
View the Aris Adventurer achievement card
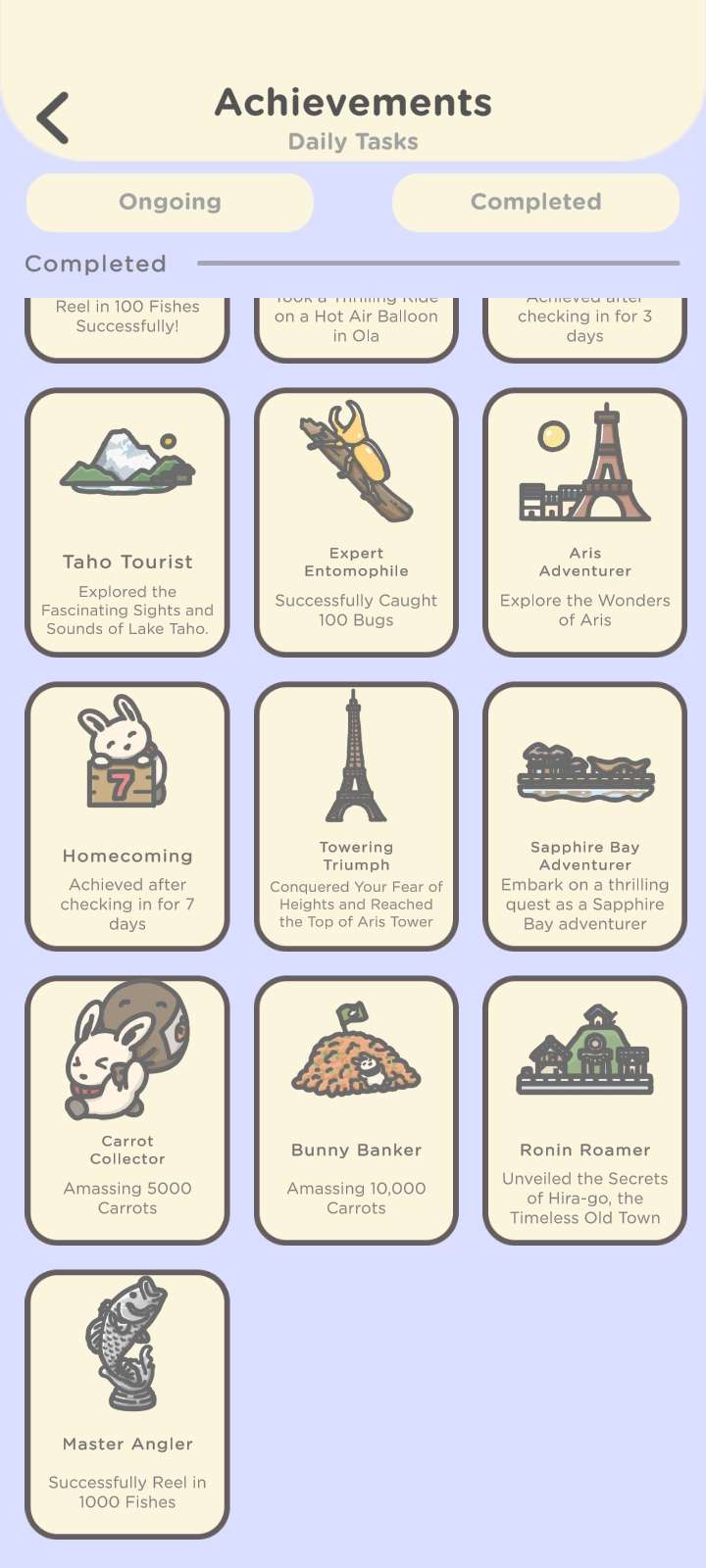coord(584,522)
